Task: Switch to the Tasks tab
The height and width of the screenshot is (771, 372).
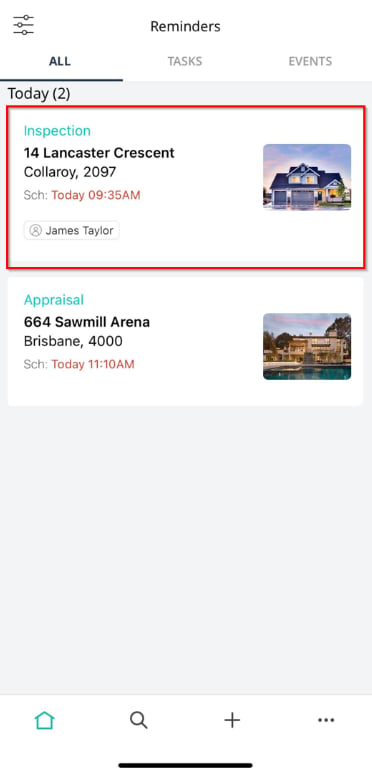Action: (185, 61)
